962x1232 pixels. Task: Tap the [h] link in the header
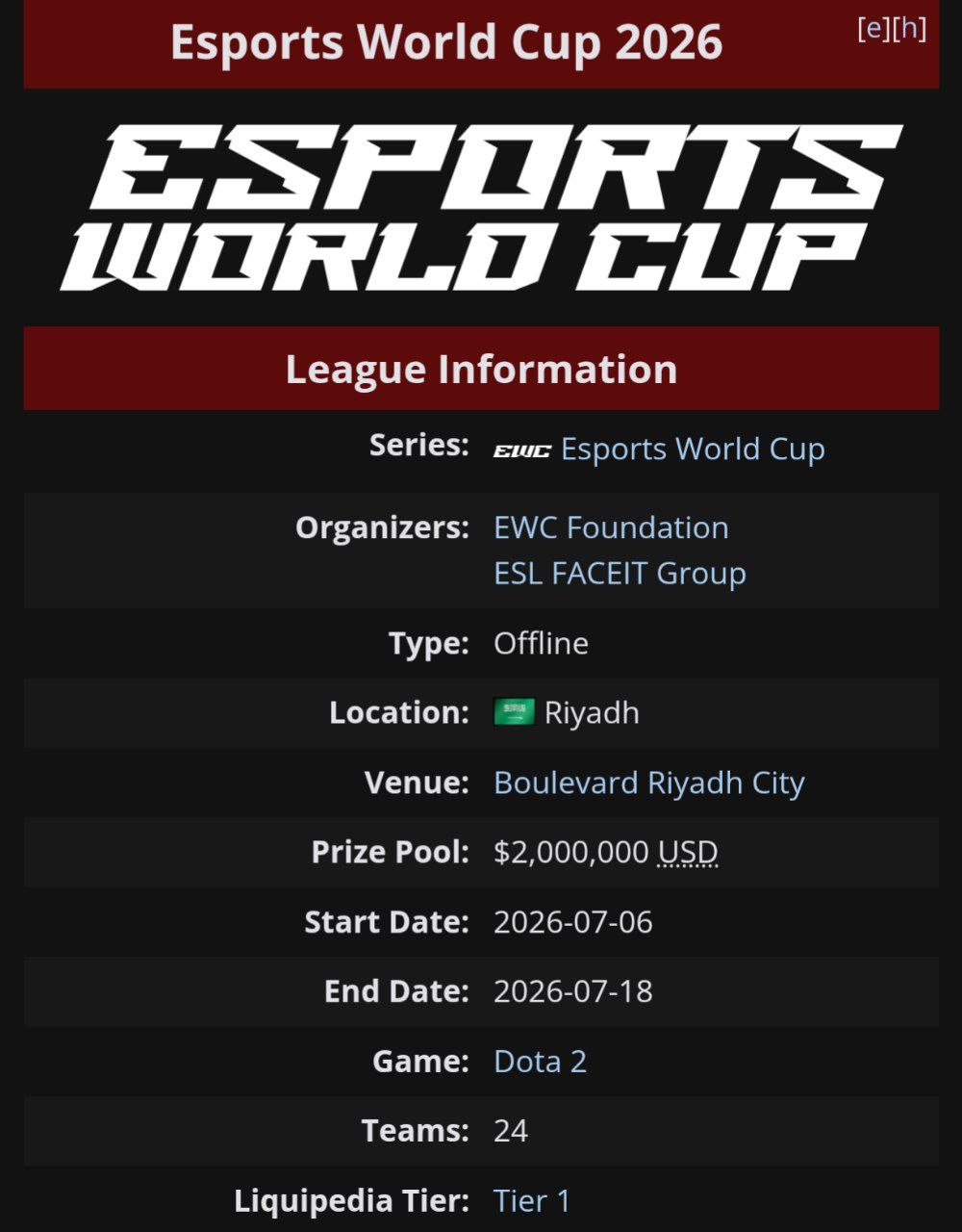click(909, 29)
